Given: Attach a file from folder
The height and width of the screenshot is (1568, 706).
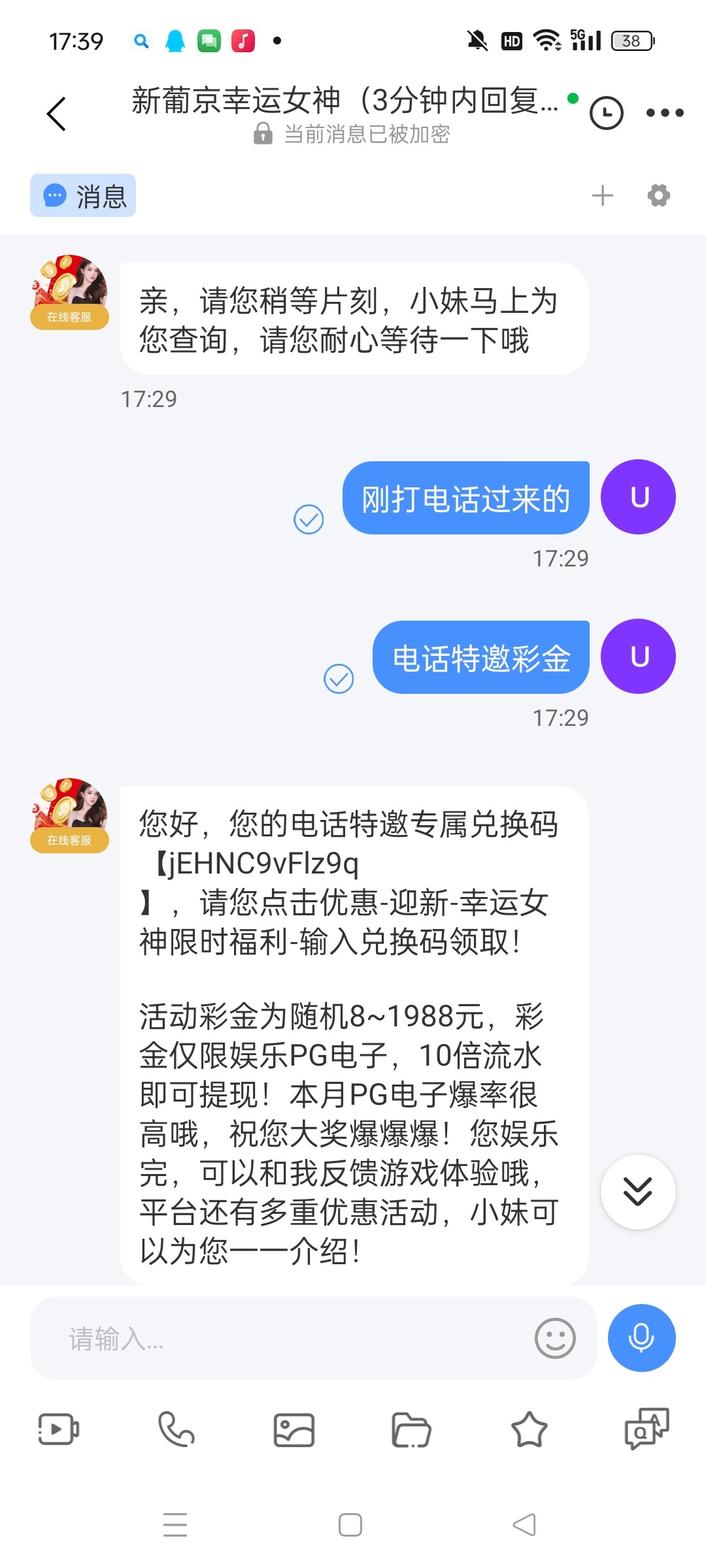Looking at the screenshot, I should pos(411,1429).
